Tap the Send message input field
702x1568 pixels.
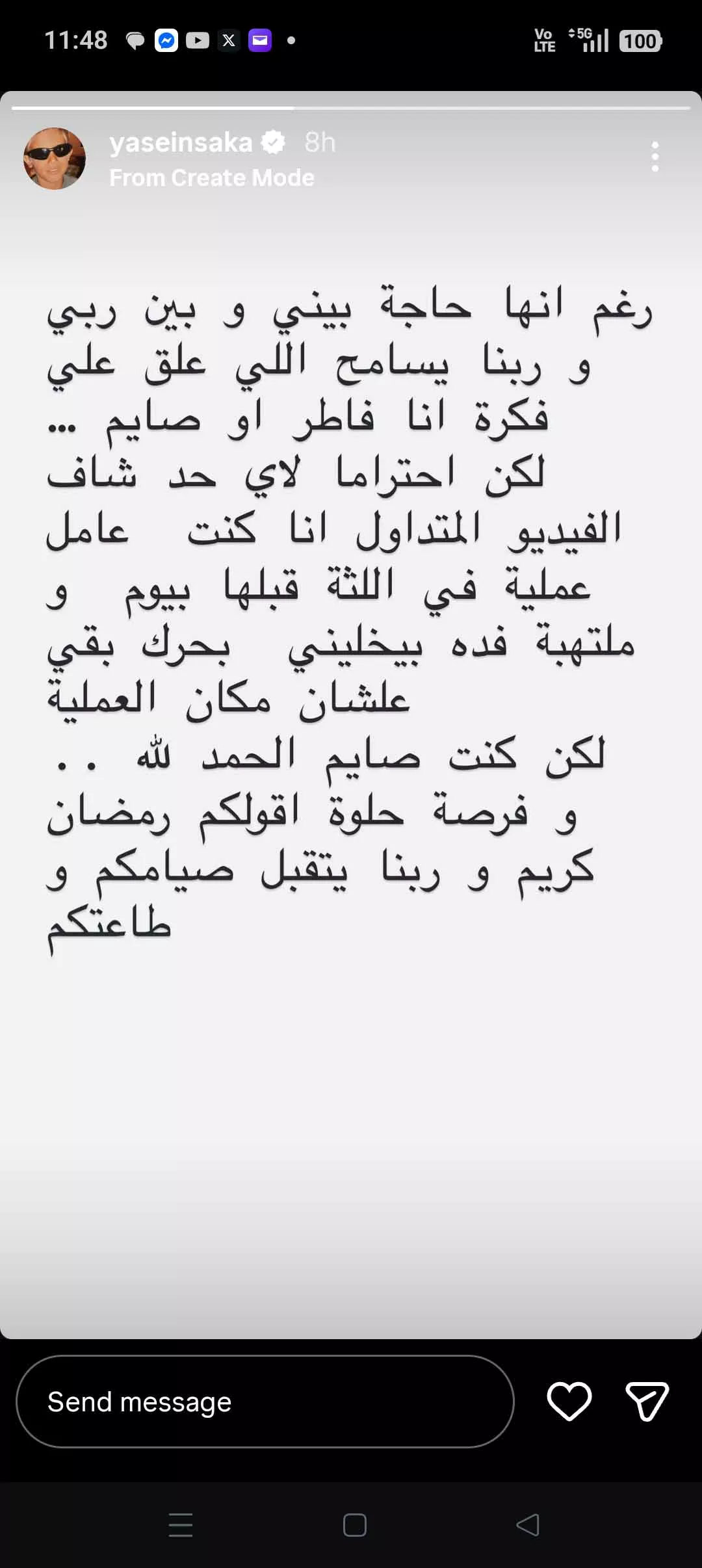pyautogui.click(x=266, y=1402)
